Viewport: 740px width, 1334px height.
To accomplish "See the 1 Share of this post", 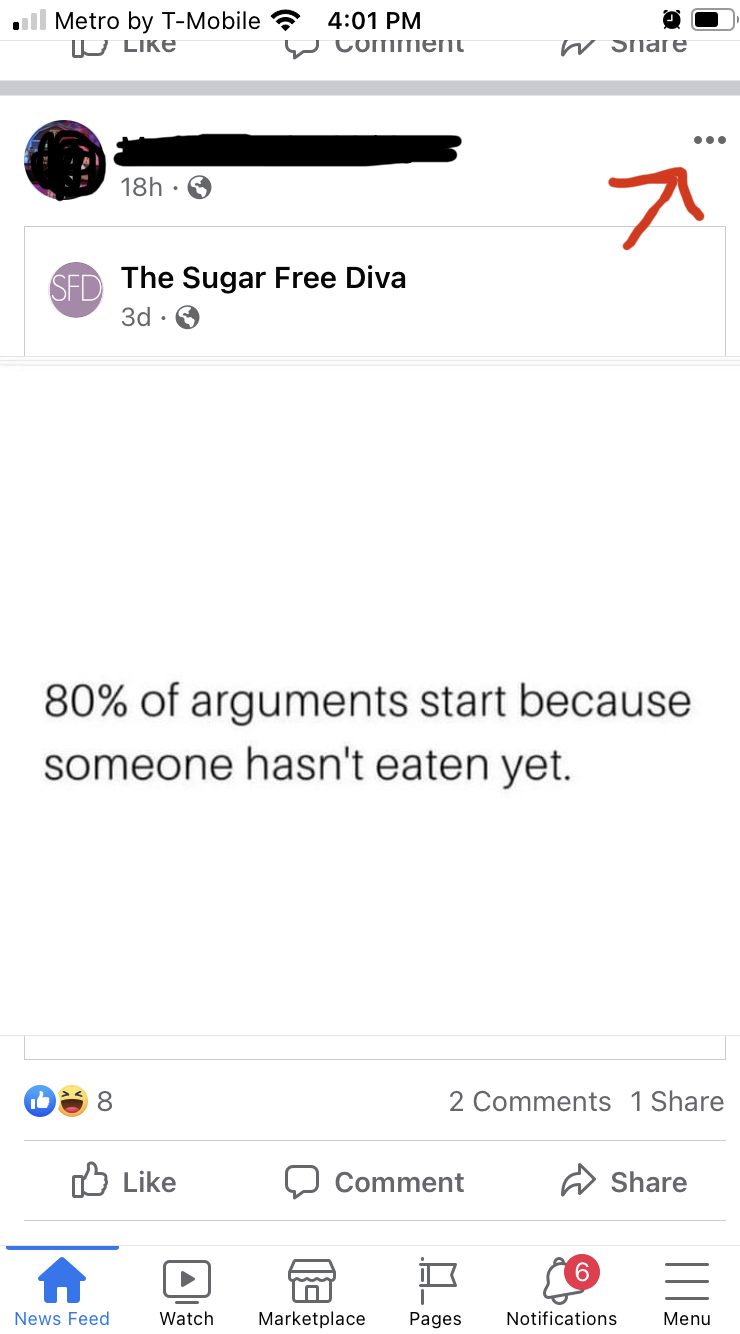I will click(x=677, y=1101).
